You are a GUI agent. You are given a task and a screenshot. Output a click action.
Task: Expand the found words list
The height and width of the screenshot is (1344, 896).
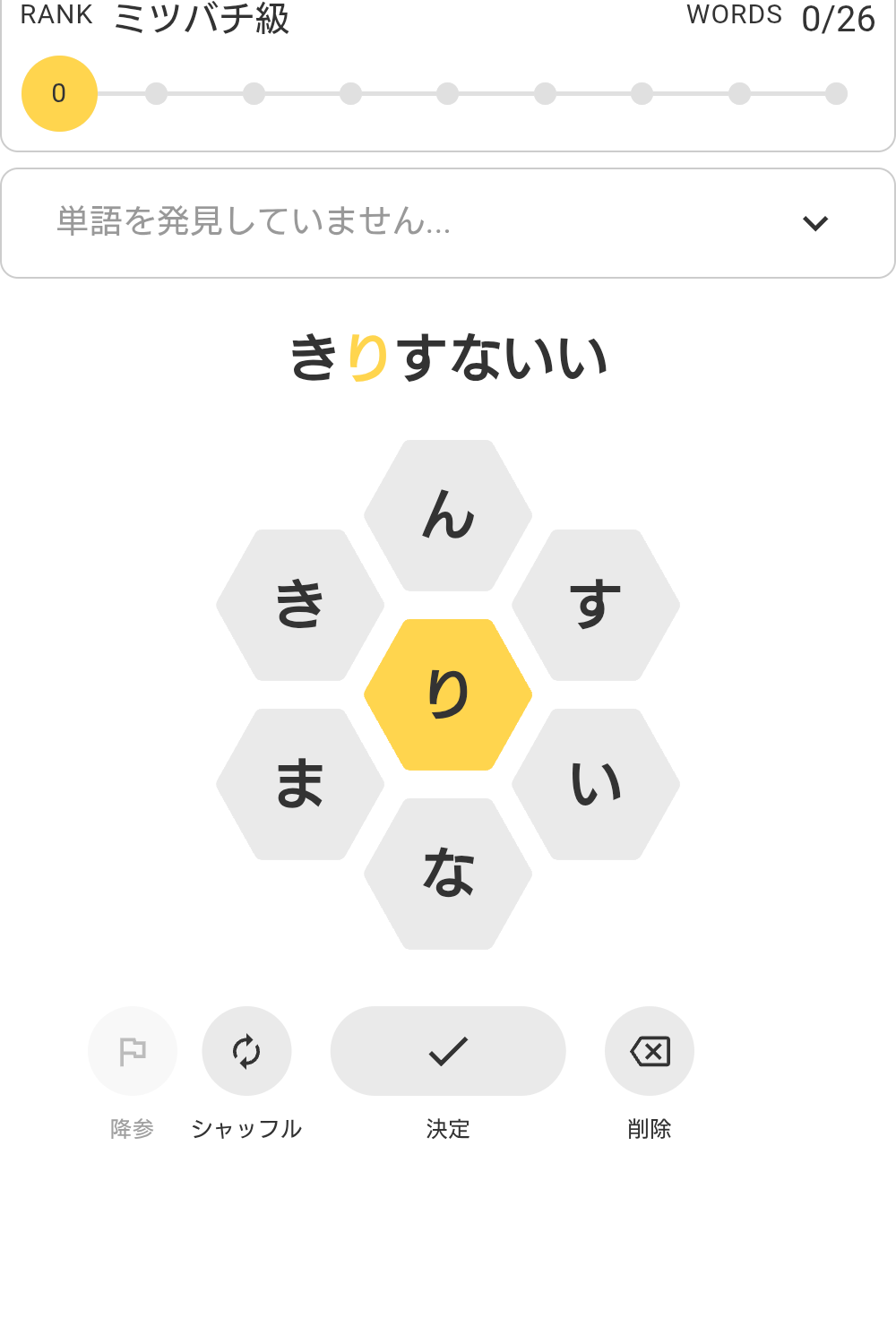(x=814, y=223)
